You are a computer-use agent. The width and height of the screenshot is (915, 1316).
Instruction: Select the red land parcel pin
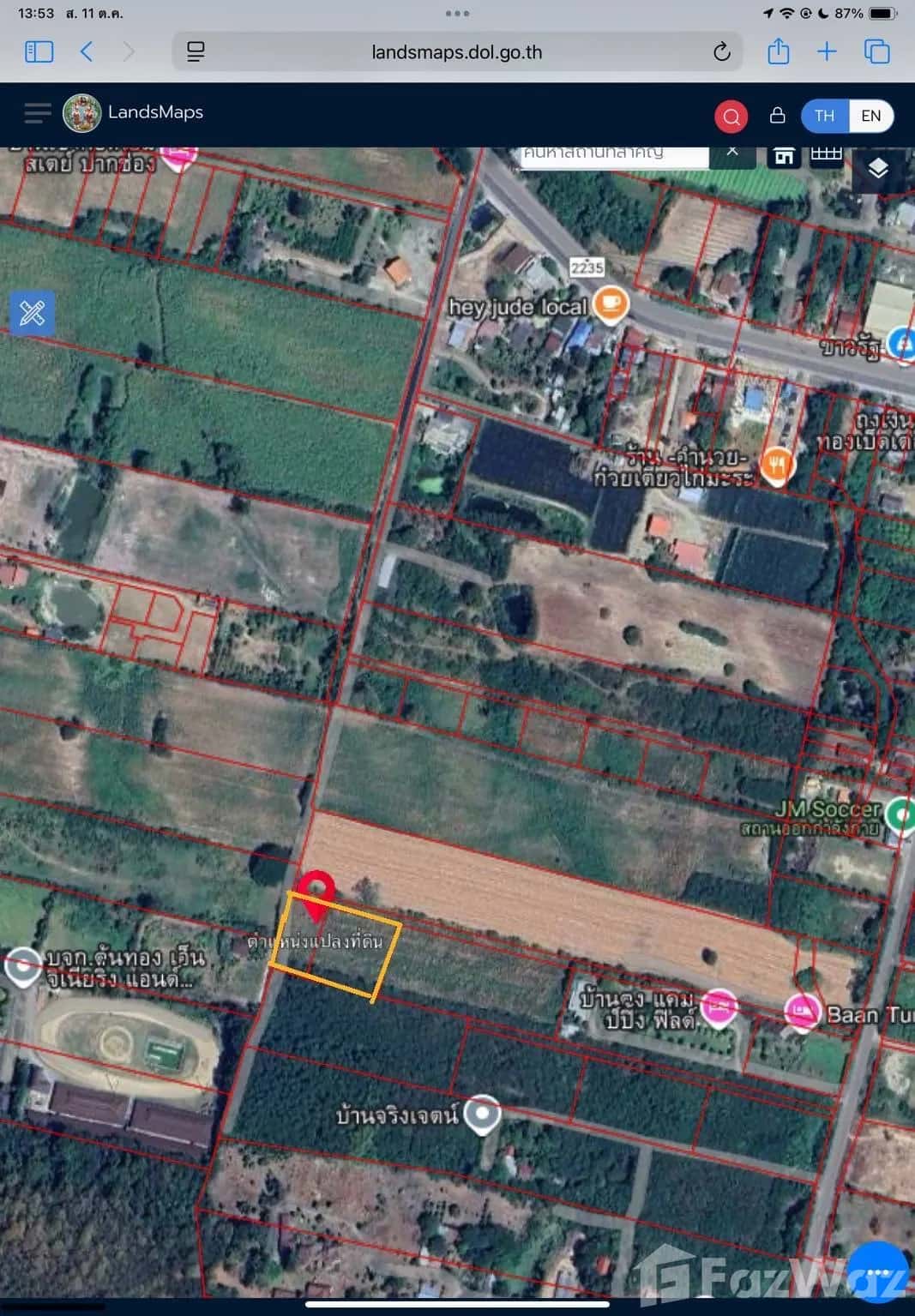point(316,892)
